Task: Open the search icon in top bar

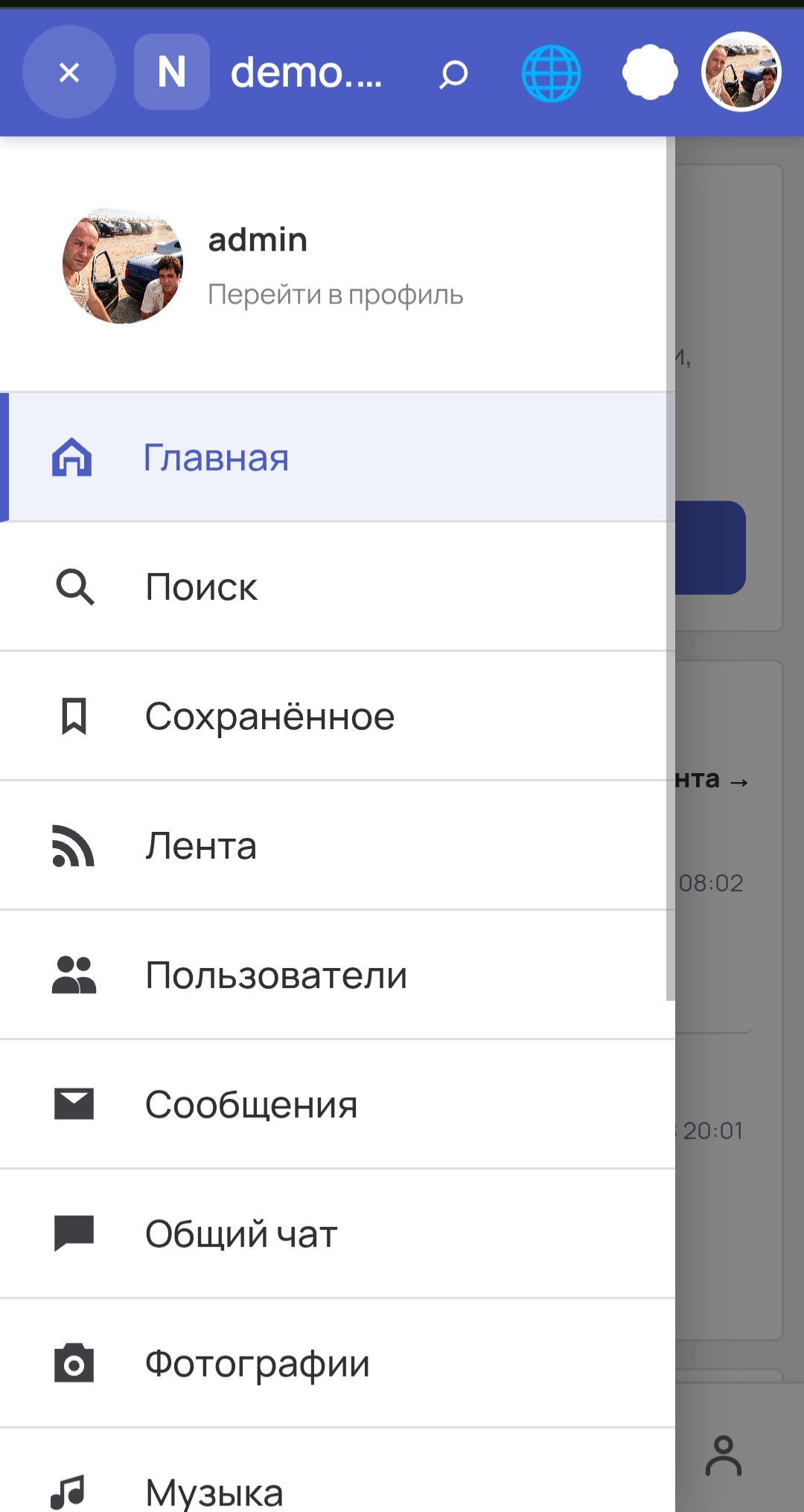Action: (453, 73)
